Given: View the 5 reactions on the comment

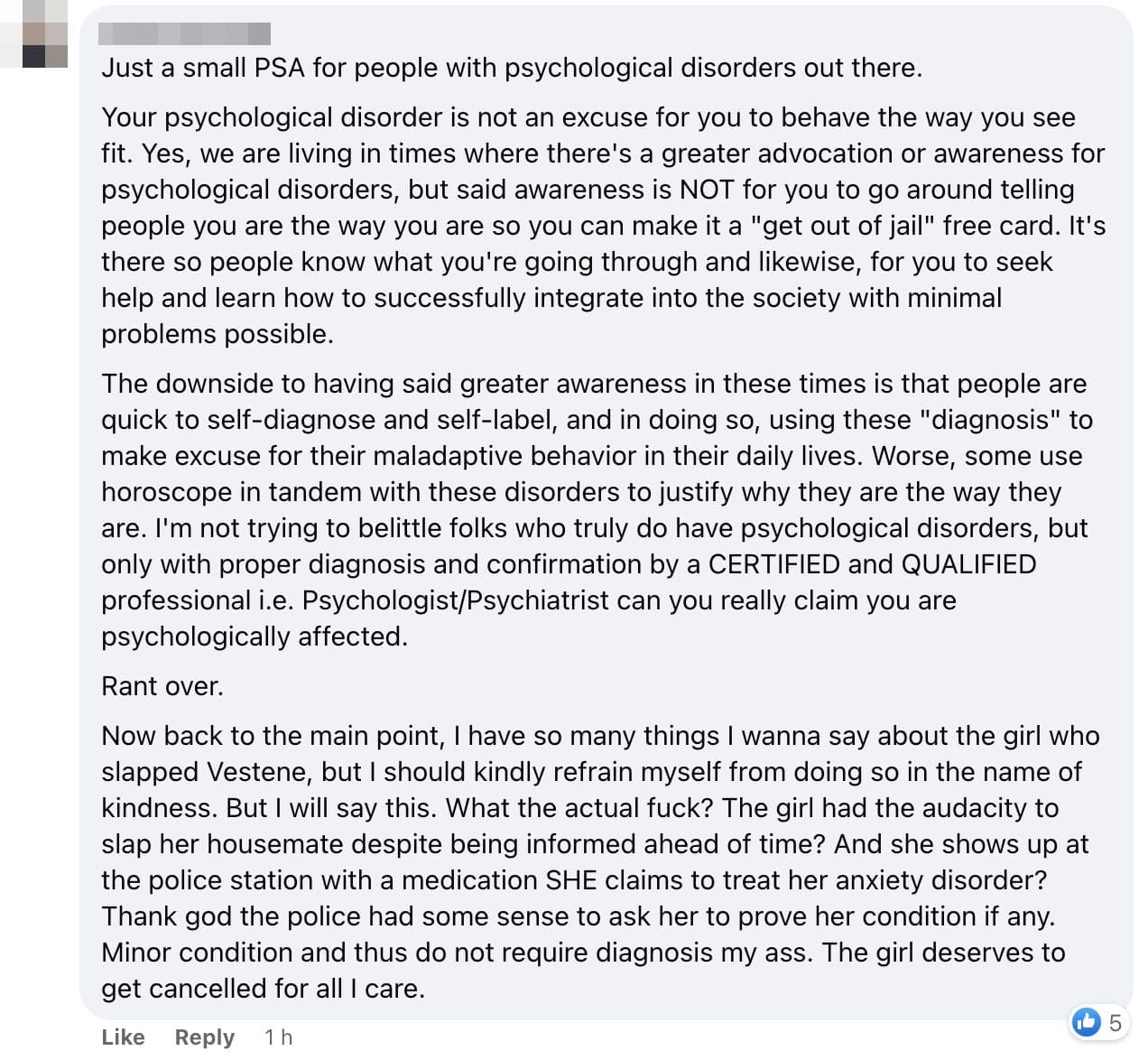Looking at the screenshot, I should 1098,1022.
